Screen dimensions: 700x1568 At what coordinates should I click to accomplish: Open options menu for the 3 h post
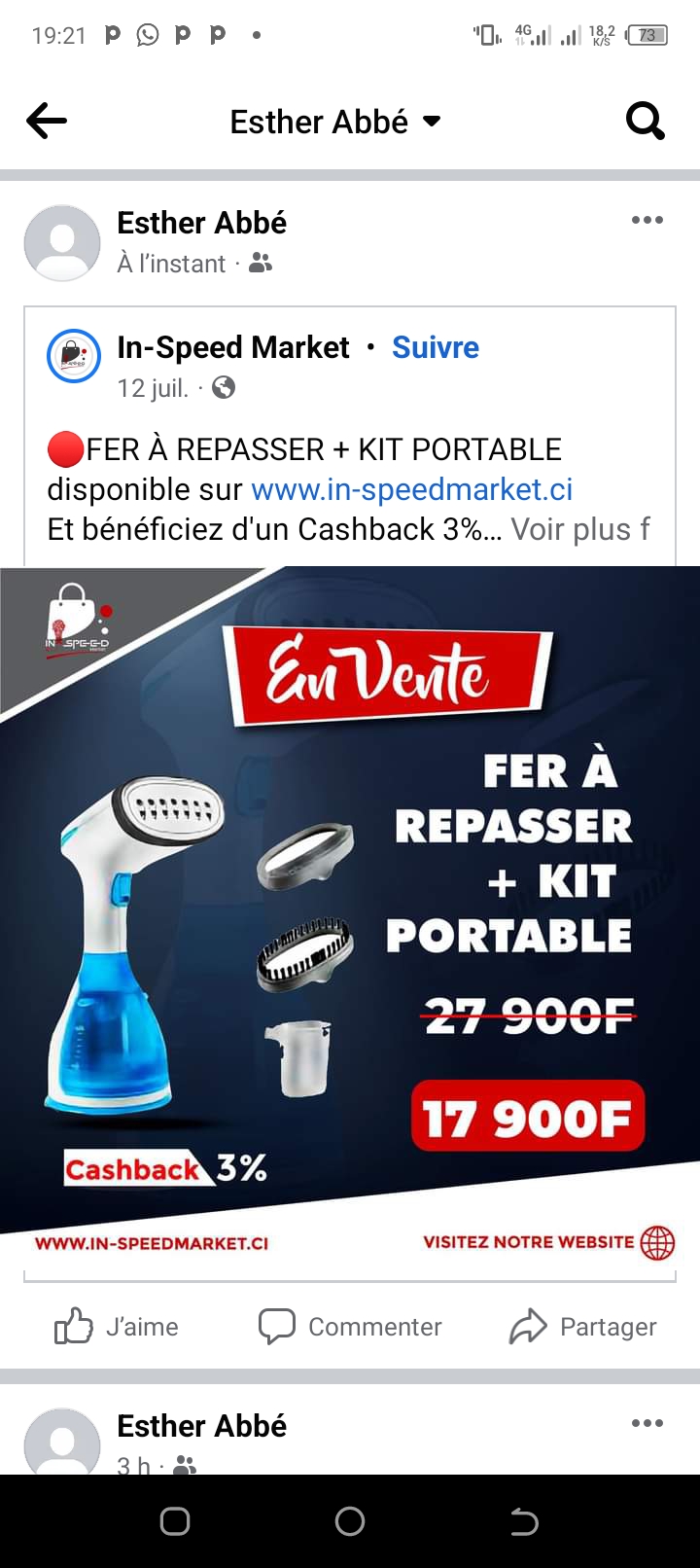(x=647, y=1424)
